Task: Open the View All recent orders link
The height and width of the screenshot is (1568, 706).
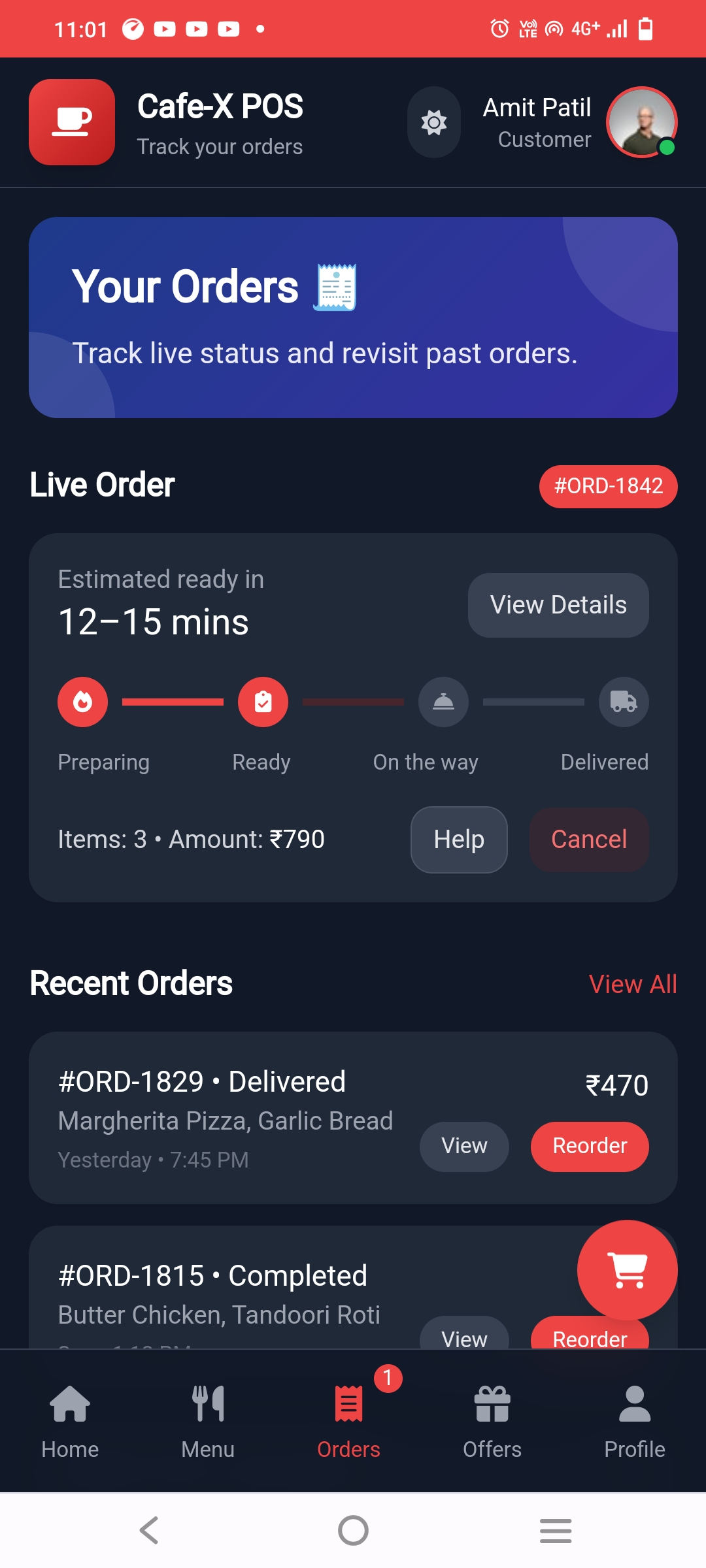Action: point(633,984)
